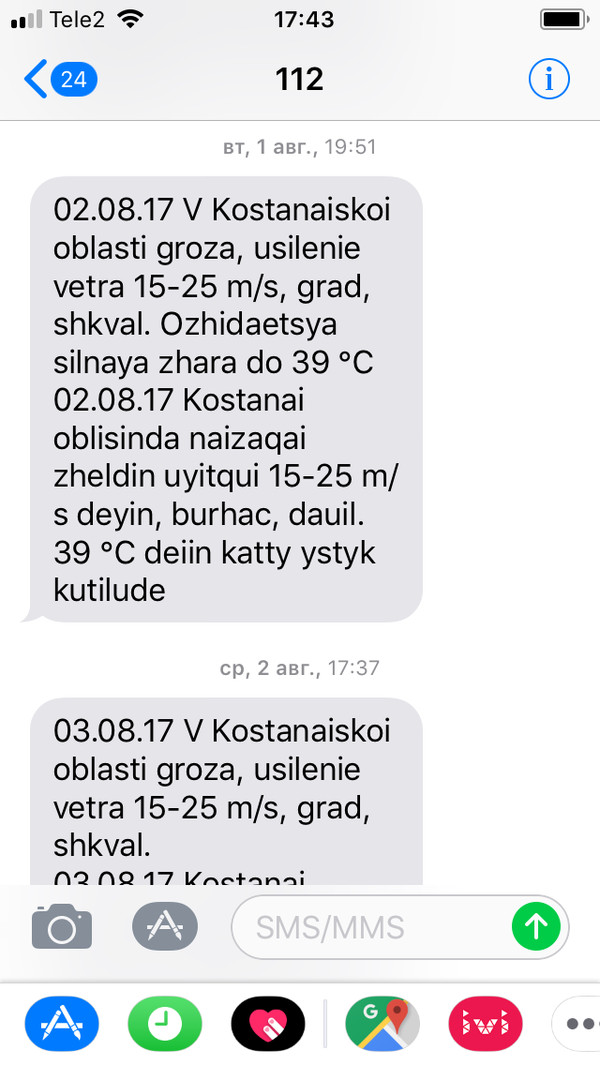
Task: Open the Digital Touch heart app
Action: pyautogui.click(x=268, y=1024)
